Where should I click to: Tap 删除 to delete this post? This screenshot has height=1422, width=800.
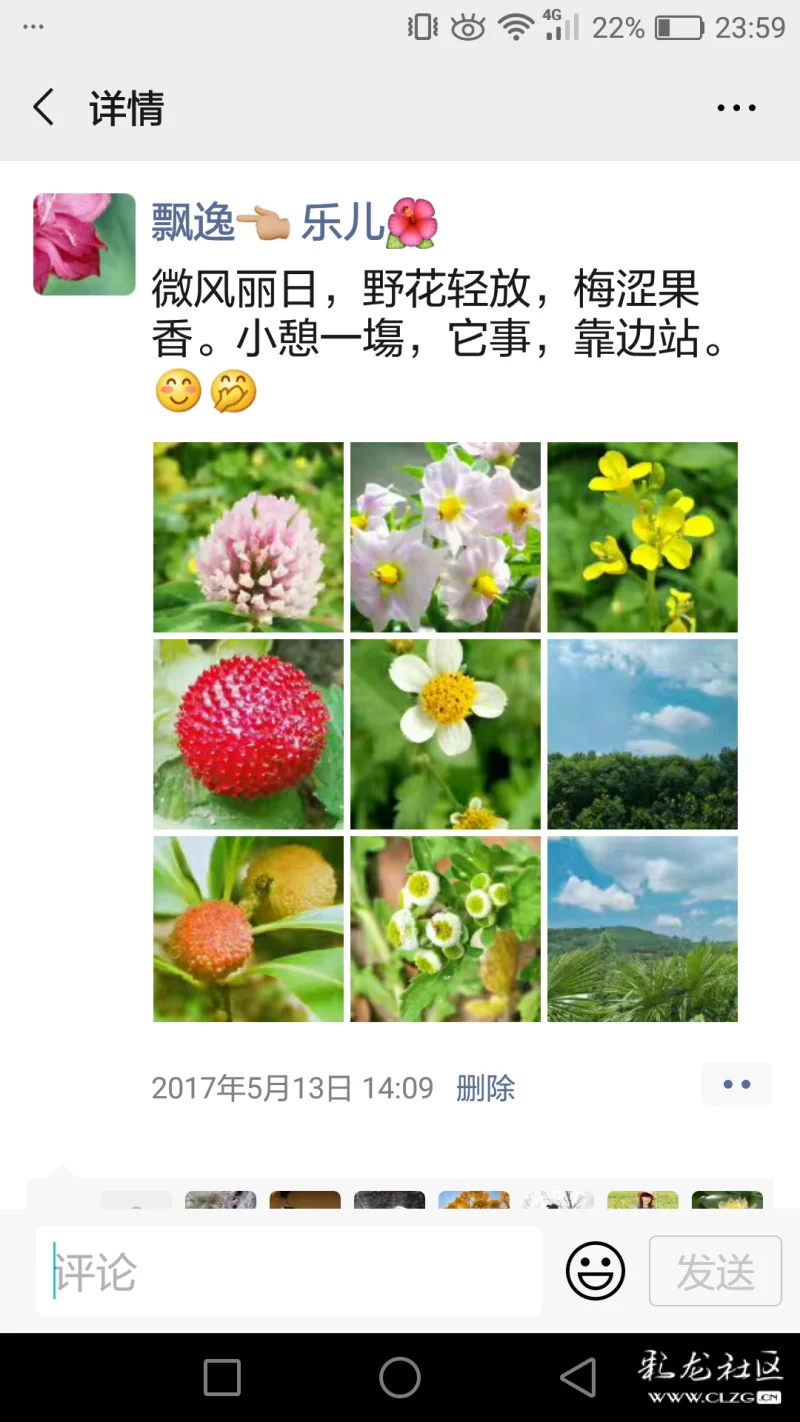click(x=485, y=1088)
